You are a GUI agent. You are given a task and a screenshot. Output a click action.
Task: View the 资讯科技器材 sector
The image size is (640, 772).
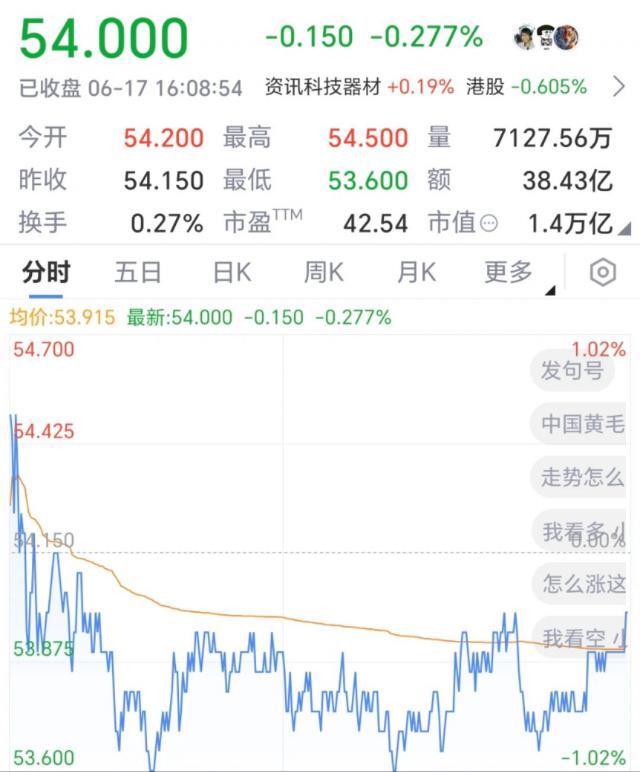click(323, 88)
